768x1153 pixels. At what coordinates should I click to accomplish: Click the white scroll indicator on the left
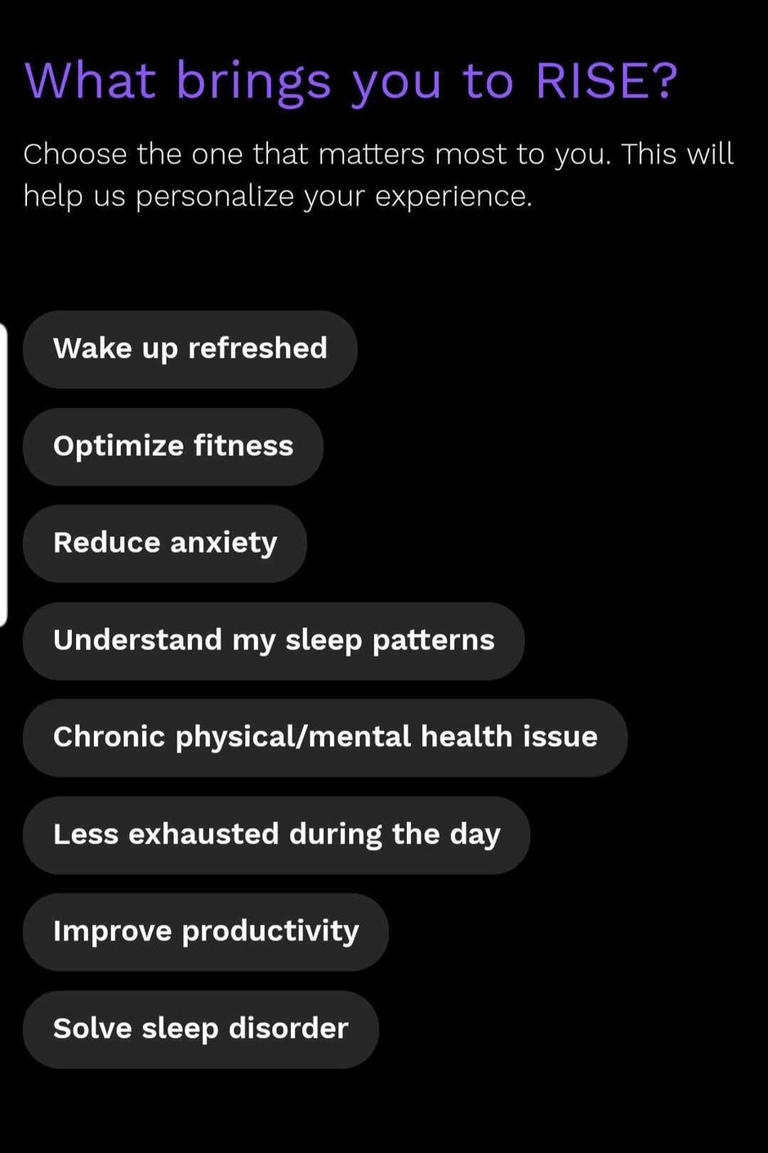click(4, 470)
